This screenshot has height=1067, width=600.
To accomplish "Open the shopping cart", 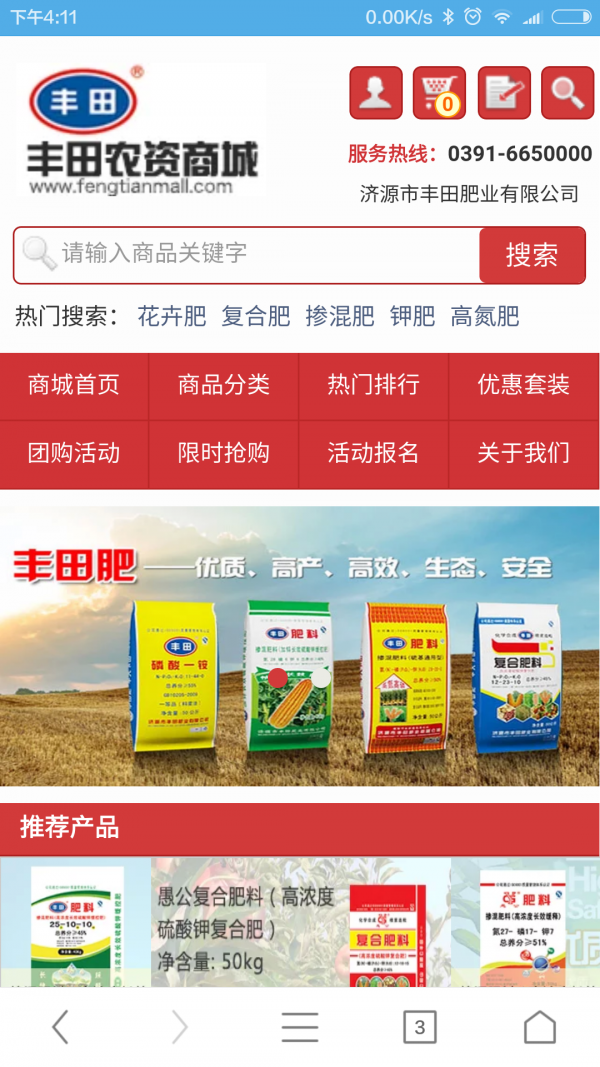I will pyautogui.click(x=439, y=93).
